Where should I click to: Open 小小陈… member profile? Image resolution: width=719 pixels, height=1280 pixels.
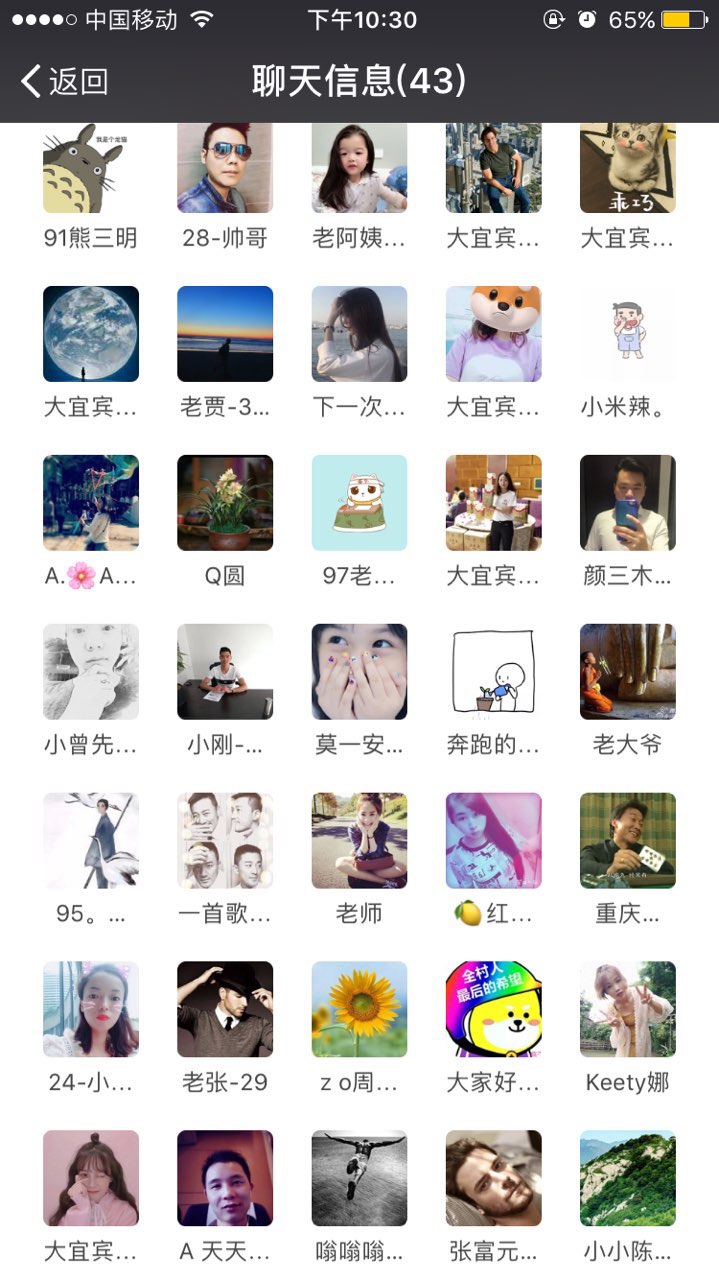click(627, 1179)
